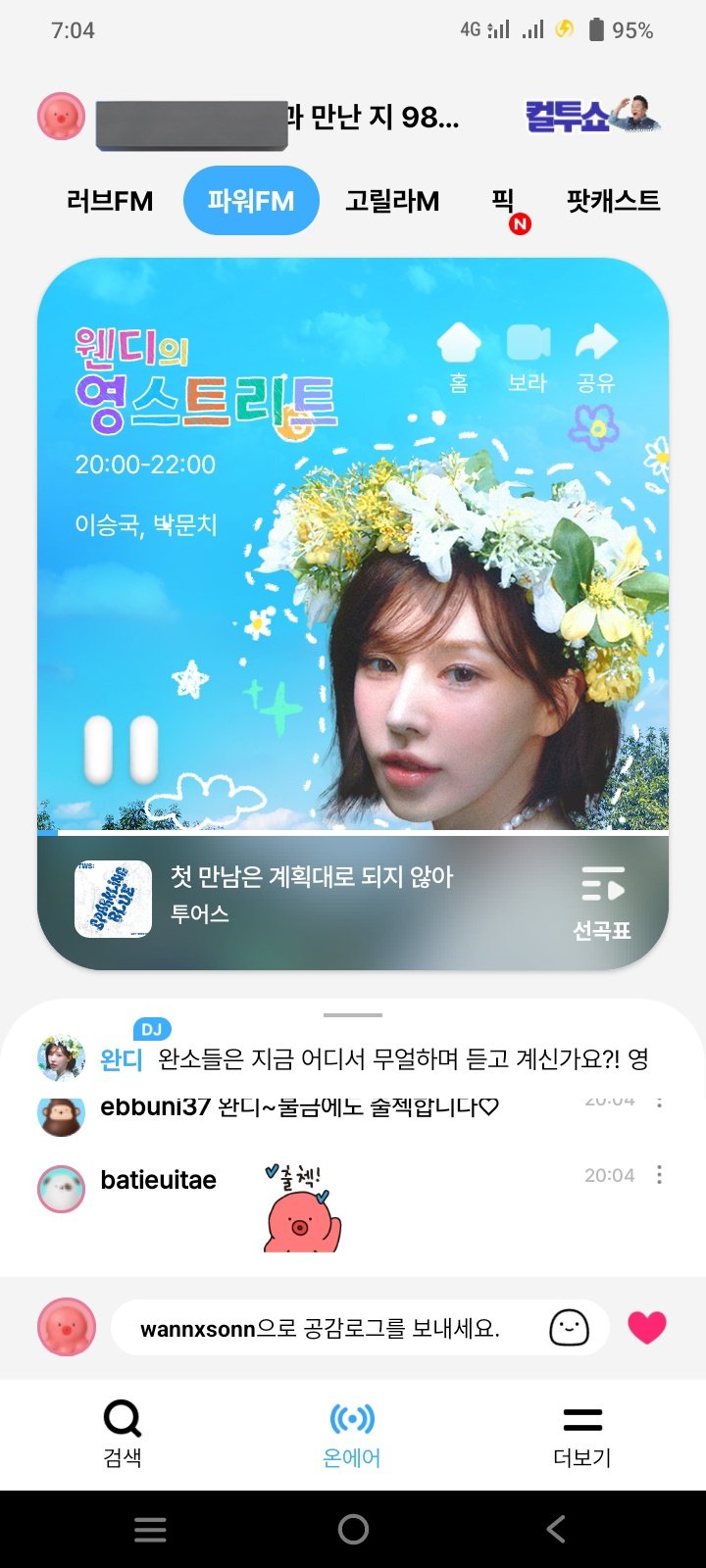Open the 검색 search tab
Image resolution: width=706 pixels, height=1568 pixels.
123,1433
